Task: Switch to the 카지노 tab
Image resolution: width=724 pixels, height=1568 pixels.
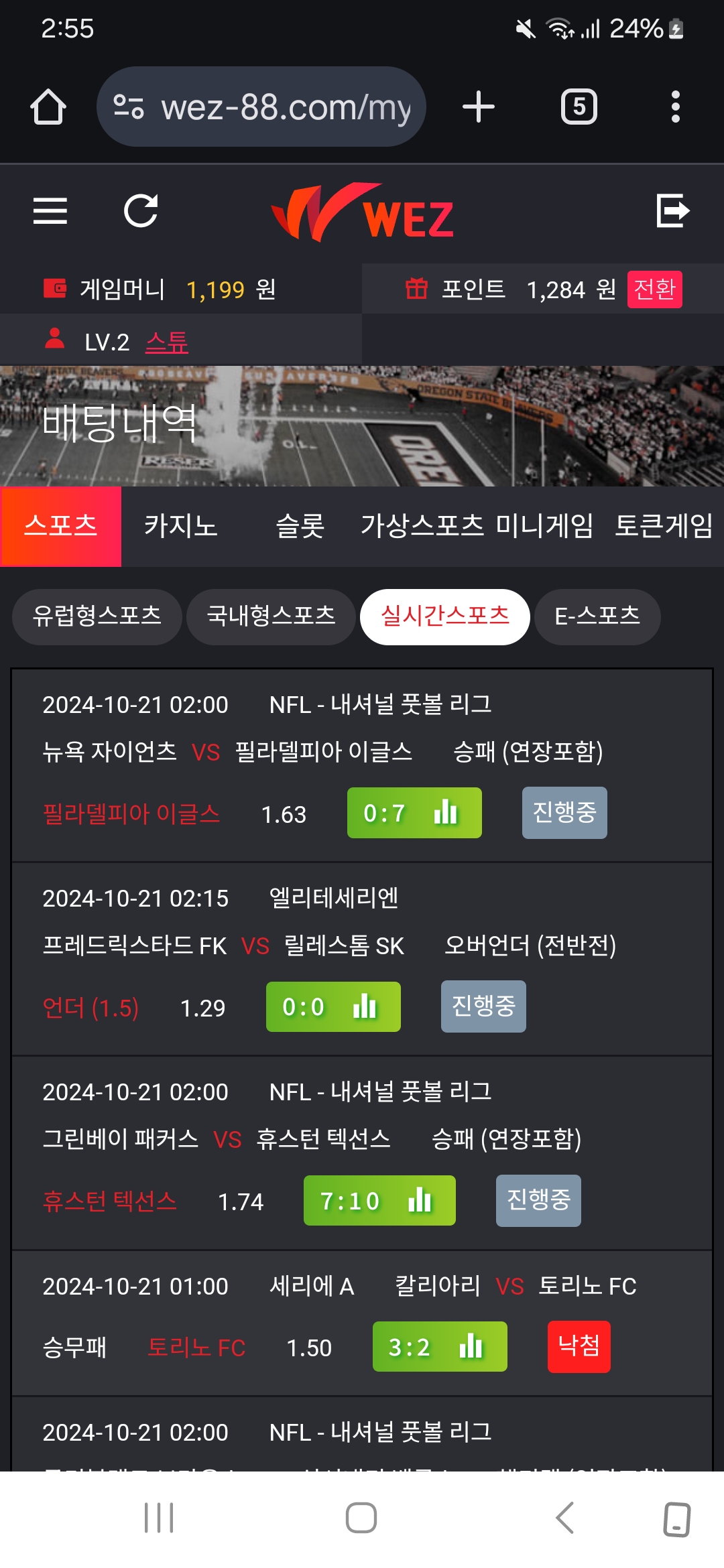Action: click(x=181, y=526)
